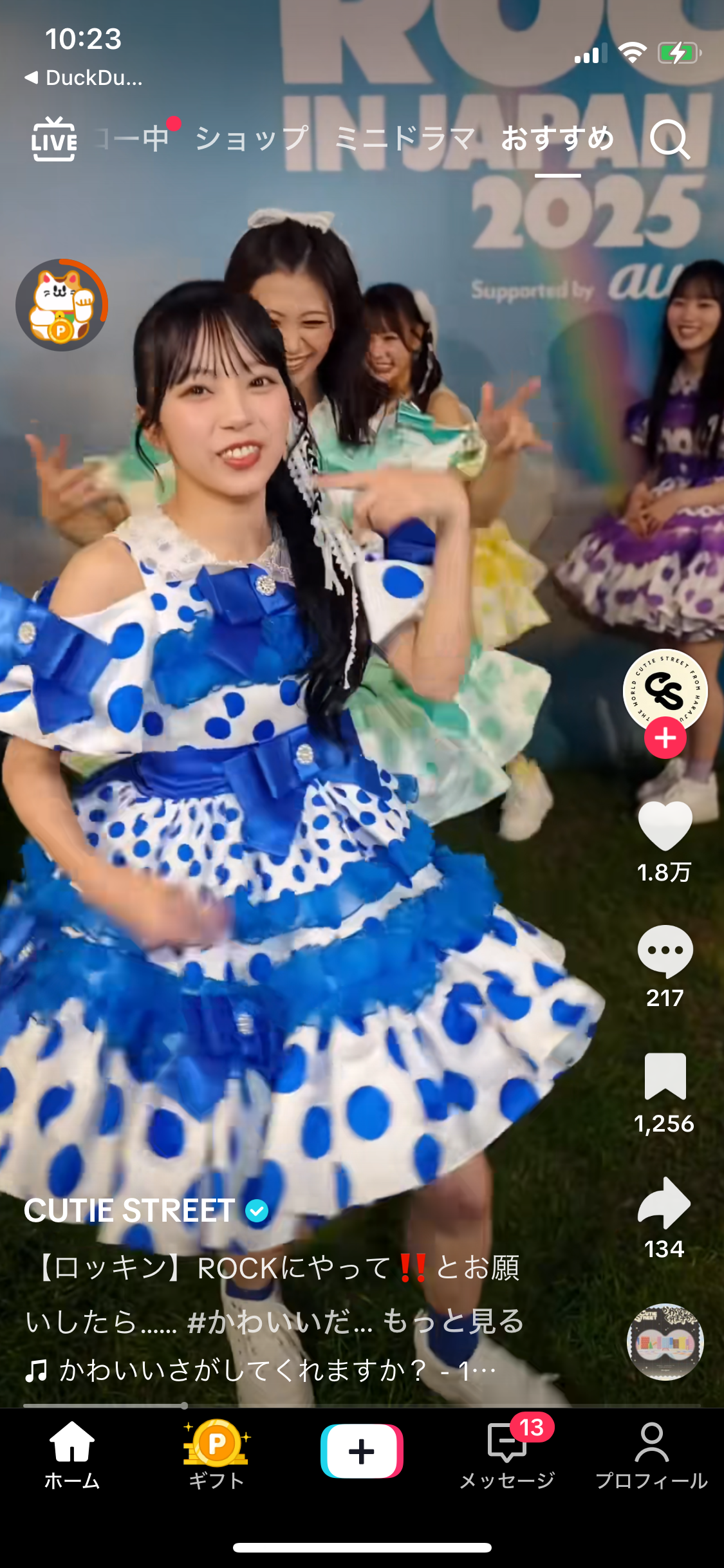
Task: Expand caption with もっと見る
Action: [x=453, y=1321]
